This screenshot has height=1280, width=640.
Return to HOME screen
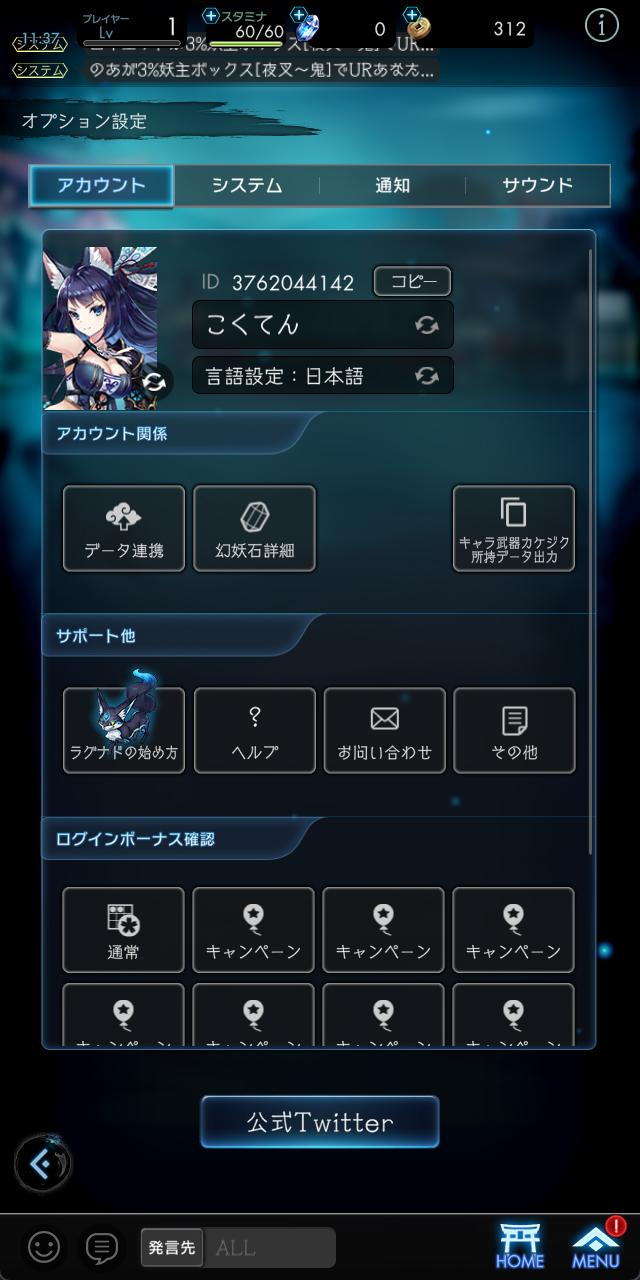pos(519,1246)
